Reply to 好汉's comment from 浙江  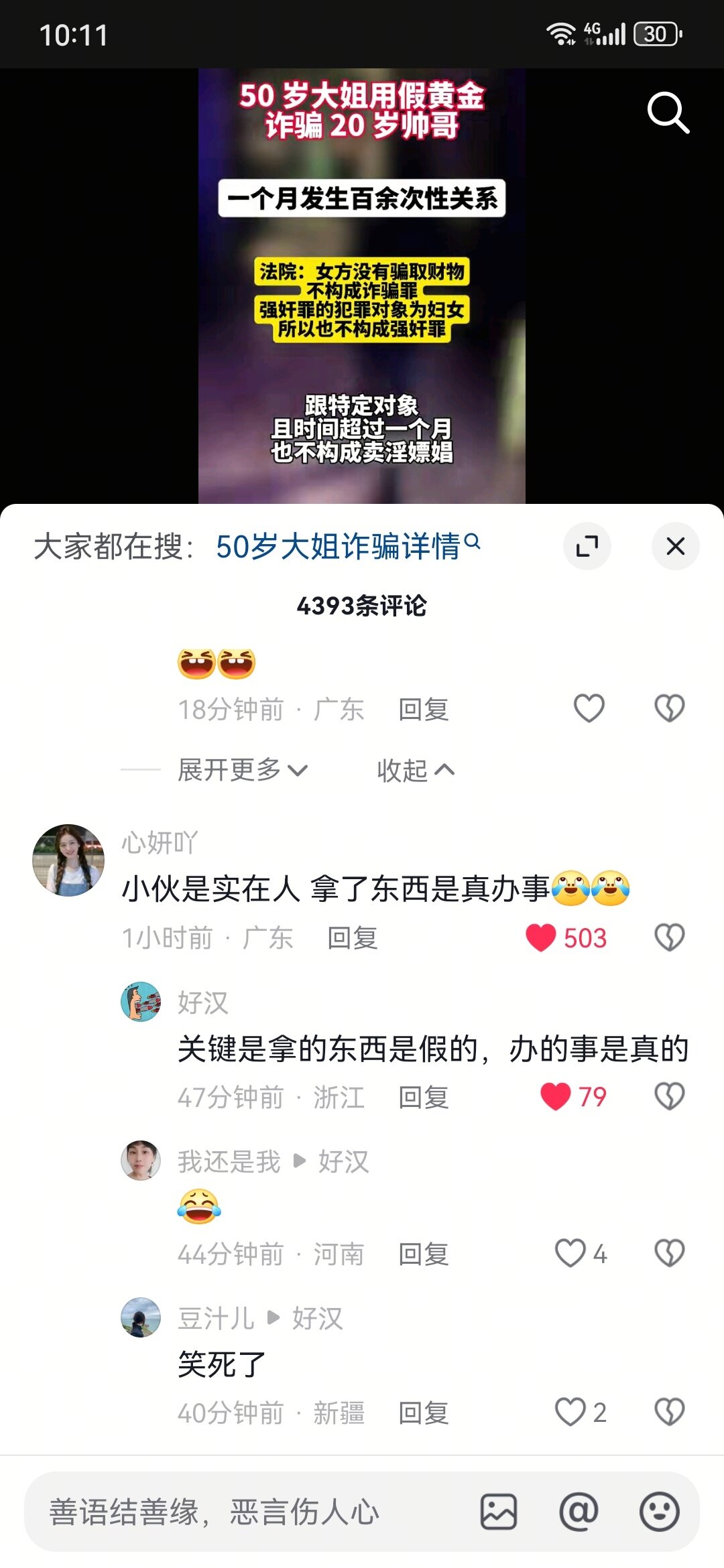pyautogui.click(x=423, y=1097)
